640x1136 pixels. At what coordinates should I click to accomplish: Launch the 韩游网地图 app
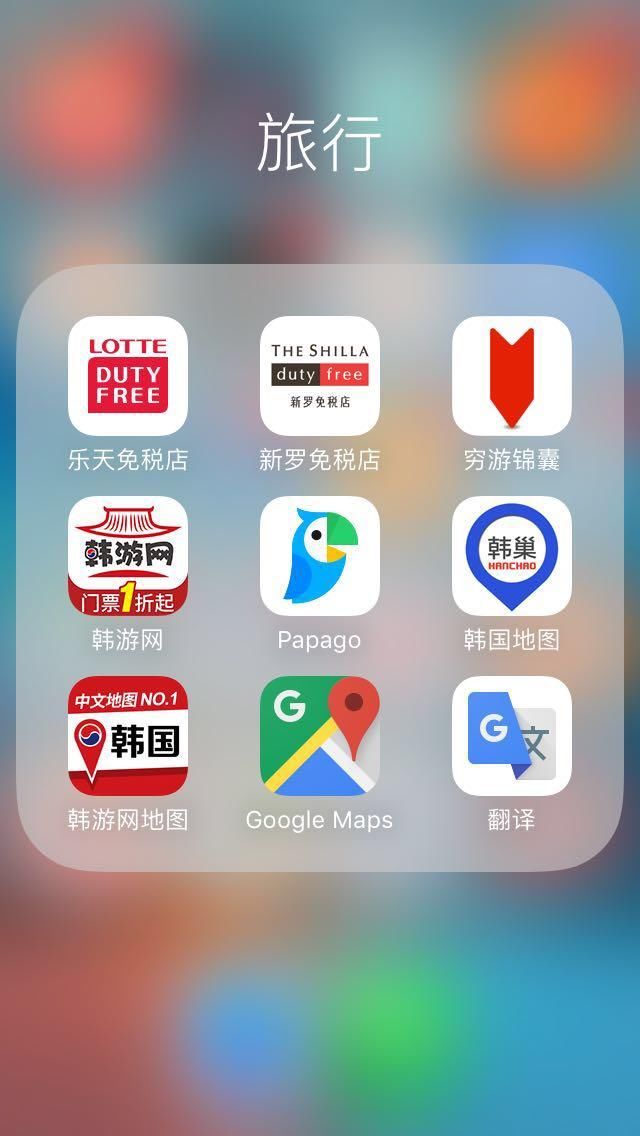pyautogui.click(x=128, y=736)
